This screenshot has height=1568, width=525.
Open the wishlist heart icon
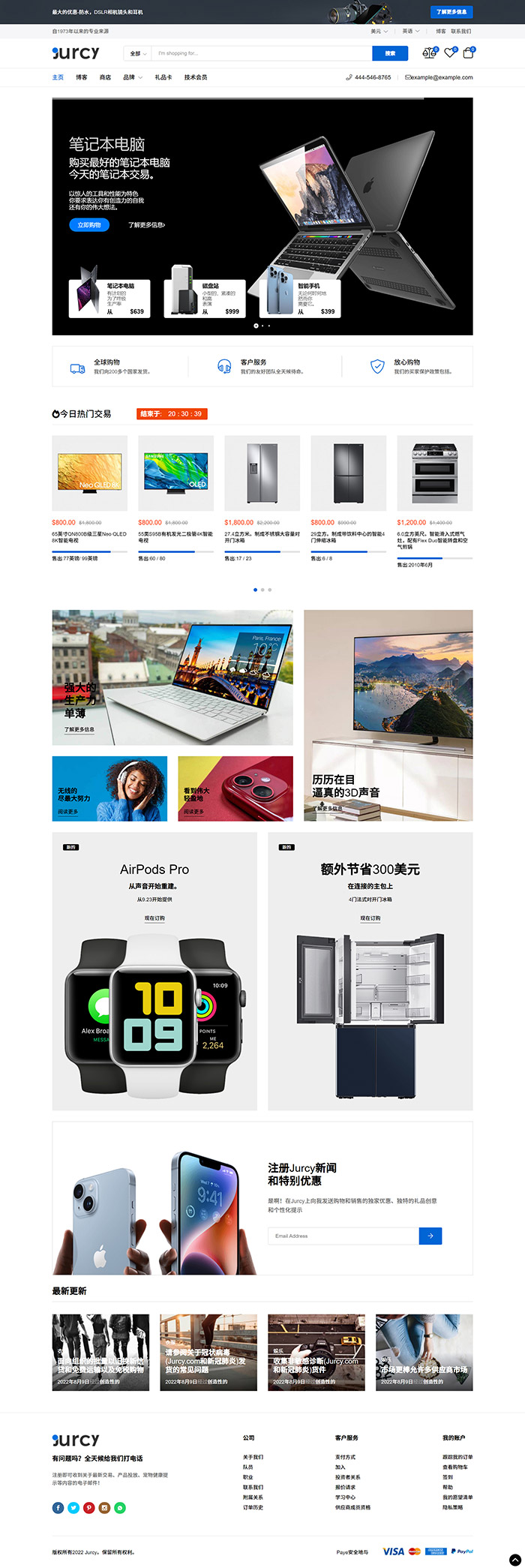(x=449, y=53)
